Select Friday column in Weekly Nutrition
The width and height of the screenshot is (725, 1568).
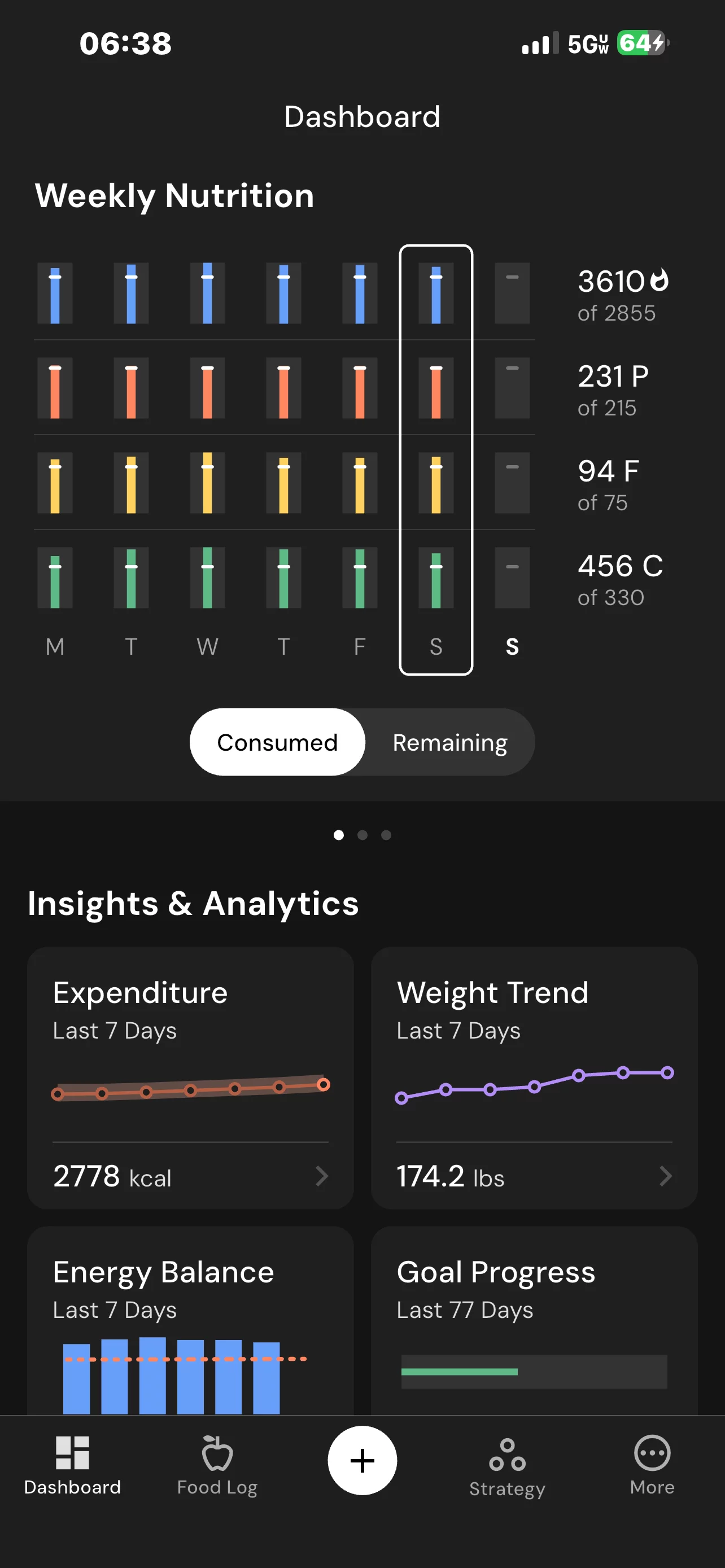pos(360,457)
